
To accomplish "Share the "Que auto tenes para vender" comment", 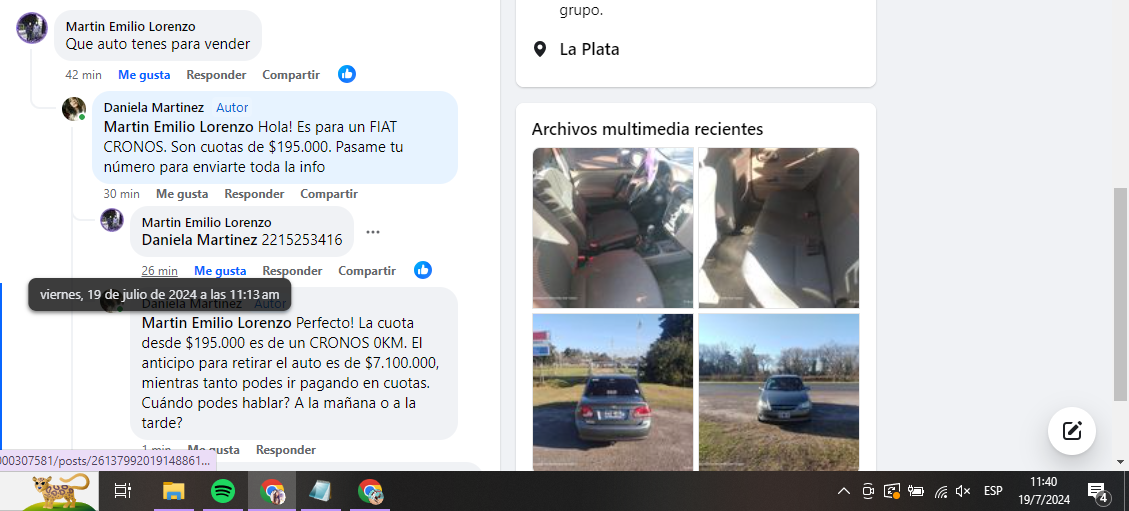I will click(291, 75).
